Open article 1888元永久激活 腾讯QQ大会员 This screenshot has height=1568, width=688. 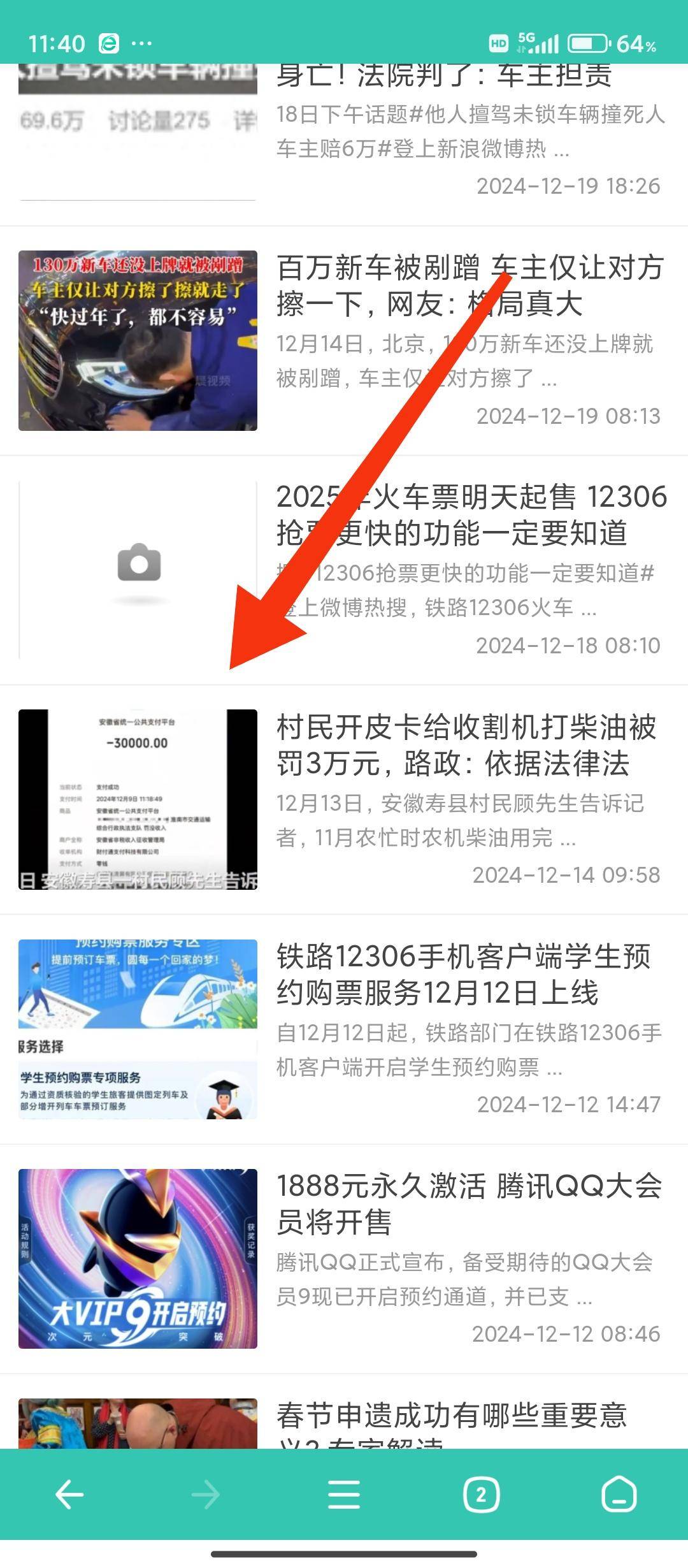pyautogui.click(x=469, y=1204)
